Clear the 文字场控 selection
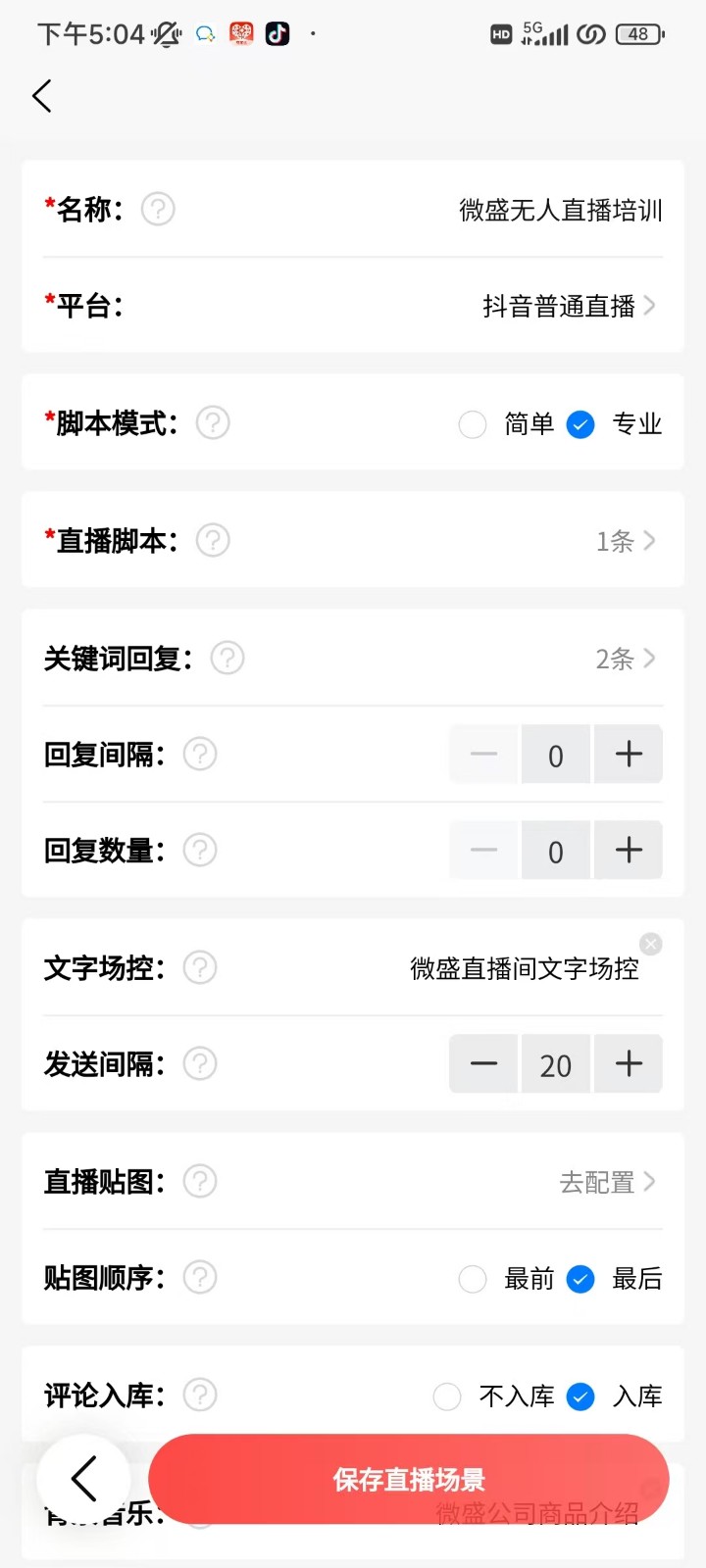The height and width of the screenshot is (1568, 706). [651, 944]
